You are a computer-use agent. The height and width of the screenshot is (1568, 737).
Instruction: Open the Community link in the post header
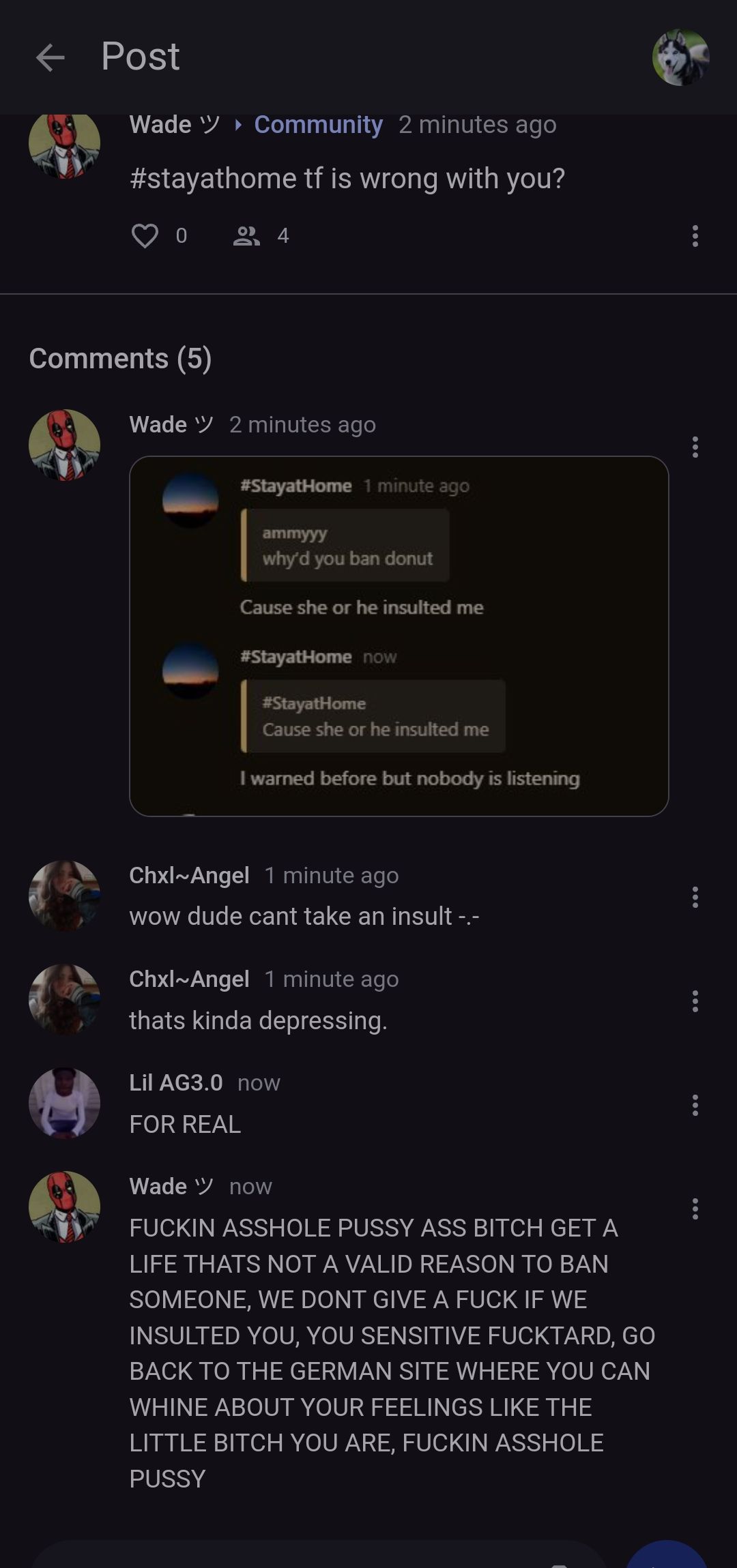click(318, 125)
